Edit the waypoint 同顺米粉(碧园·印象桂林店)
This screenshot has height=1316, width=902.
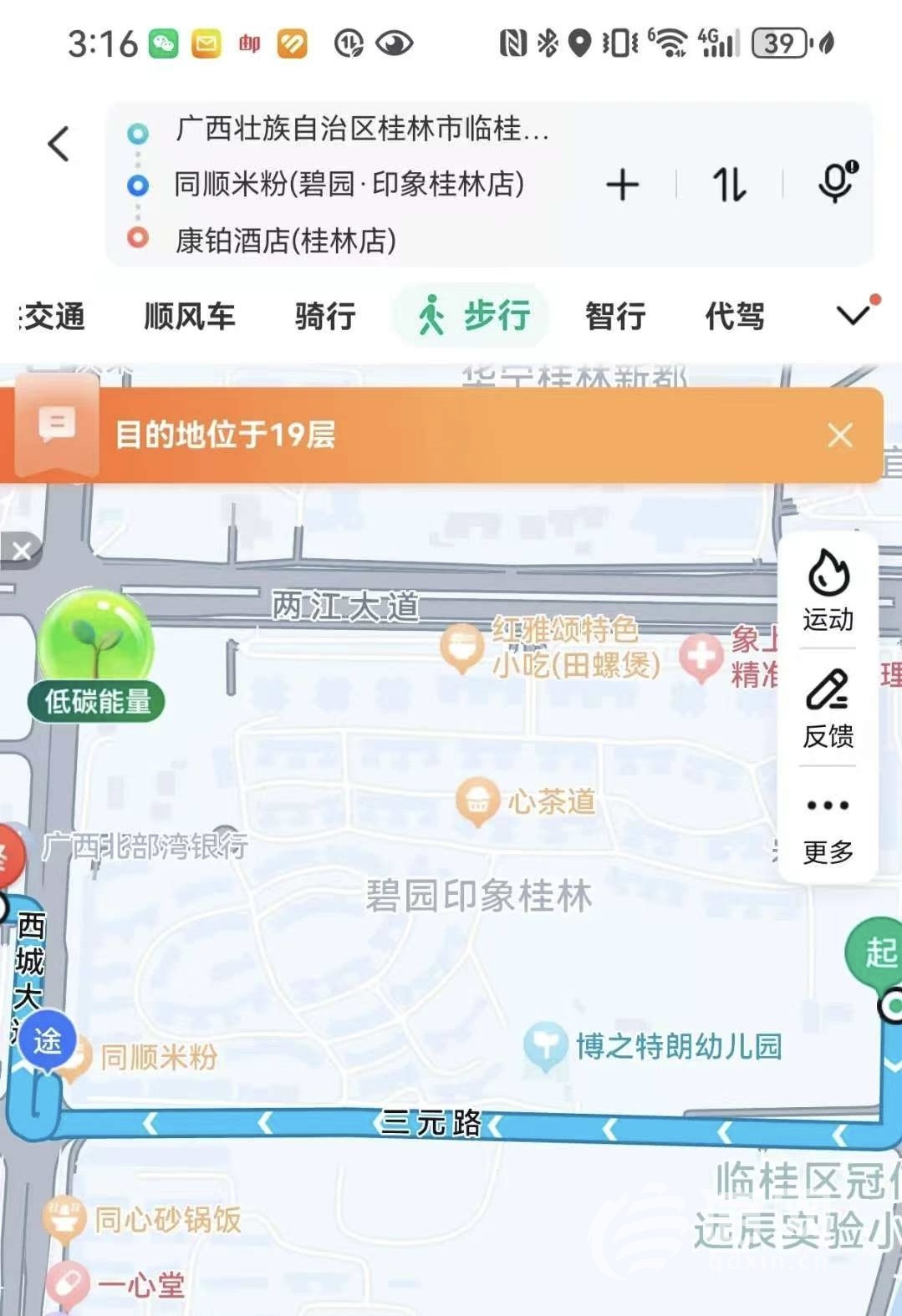pyautogui.click(x=349, y=184)
